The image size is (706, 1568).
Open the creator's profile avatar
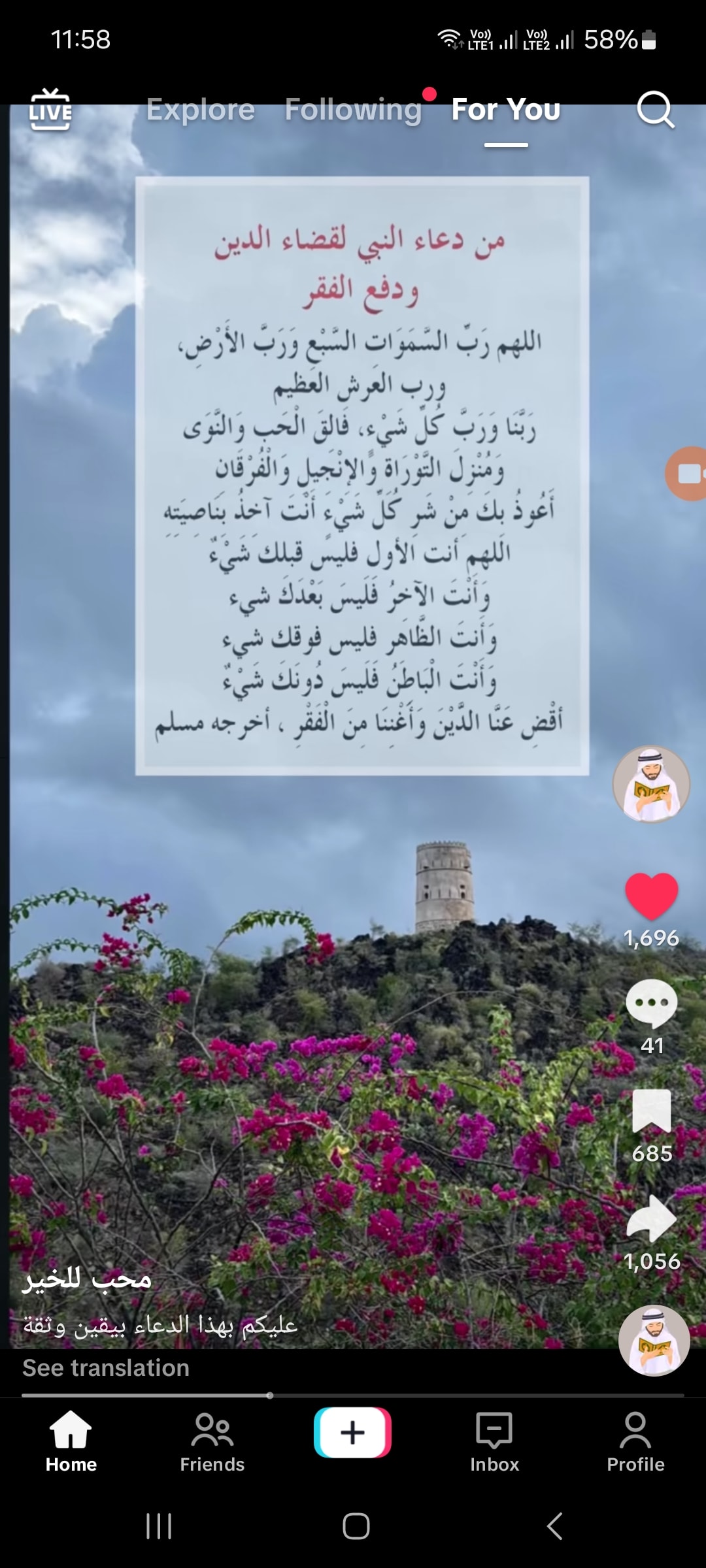tap(651, 784)
